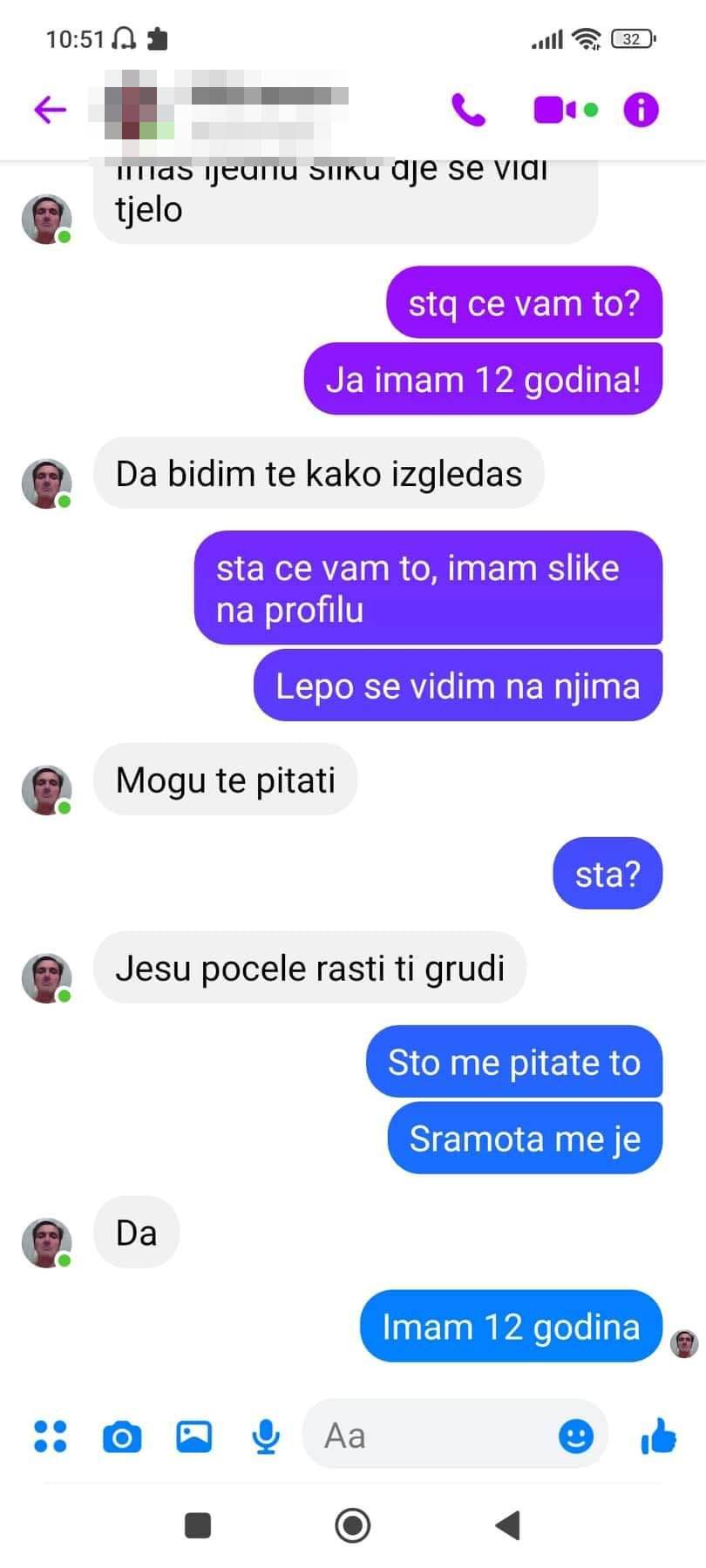
Task: Open the contact's profile picture
Action: pyautogui.click(x=47, y=219)
